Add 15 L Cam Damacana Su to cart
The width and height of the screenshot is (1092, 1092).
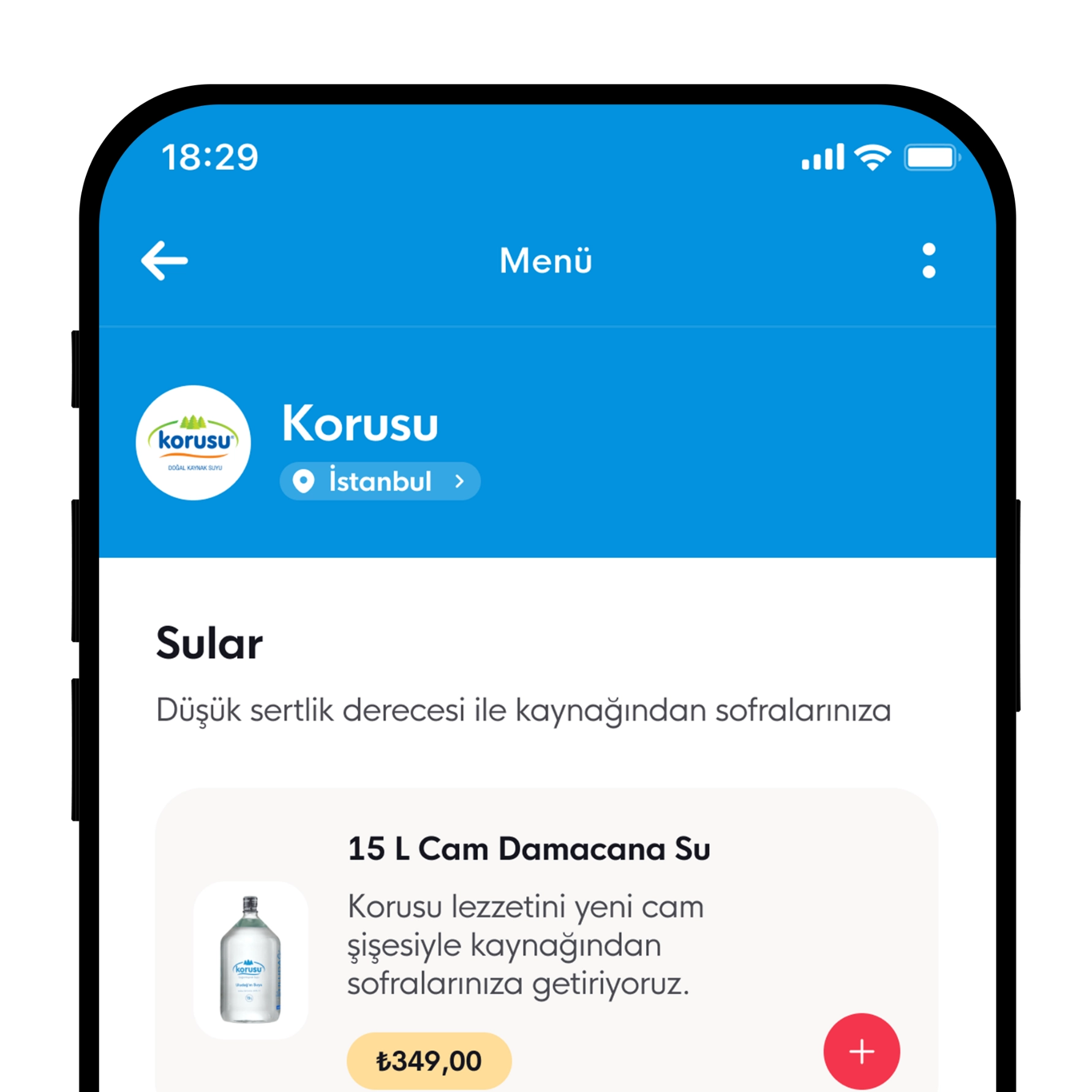[x=861, y=1051]
